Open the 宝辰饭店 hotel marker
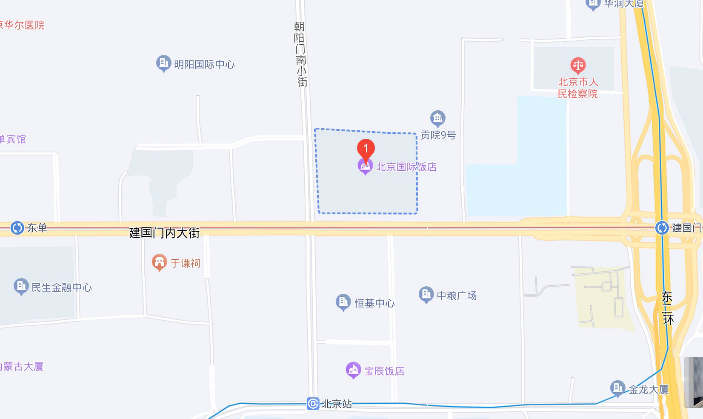Screen dimensions: 703x419 (353, 371)
